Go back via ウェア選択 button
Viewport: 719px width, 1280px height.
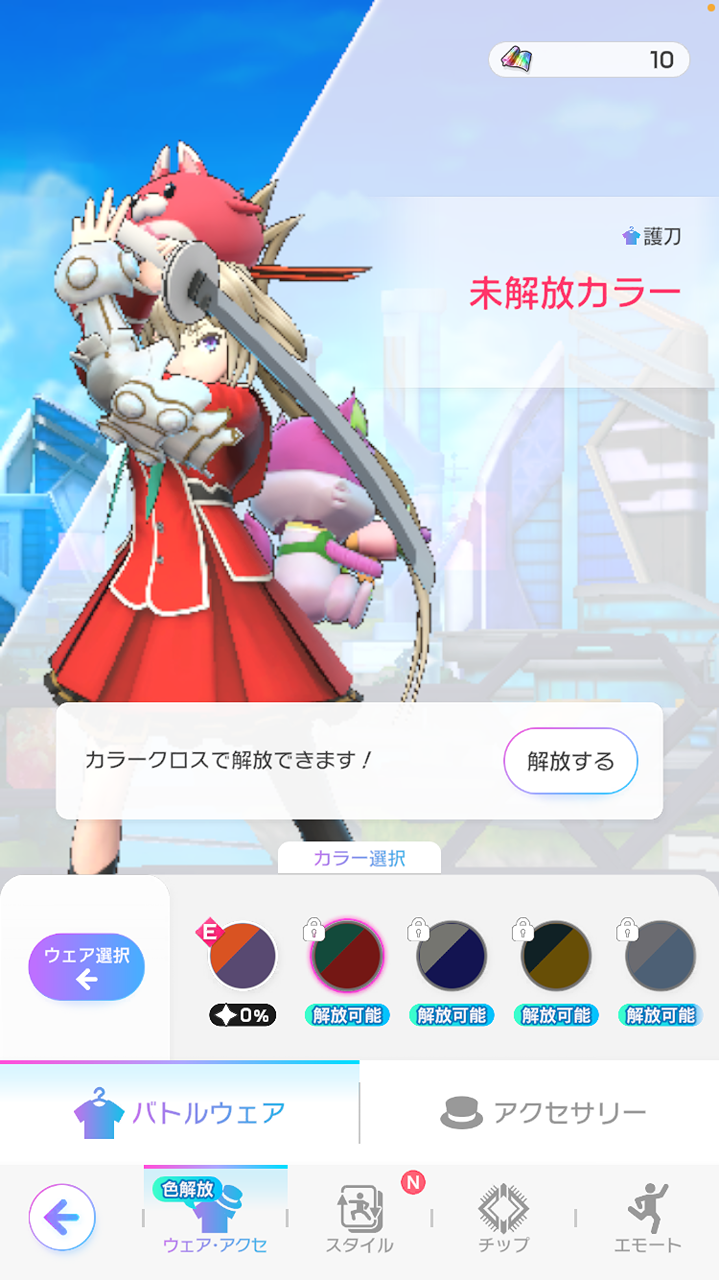click(86, 967)
